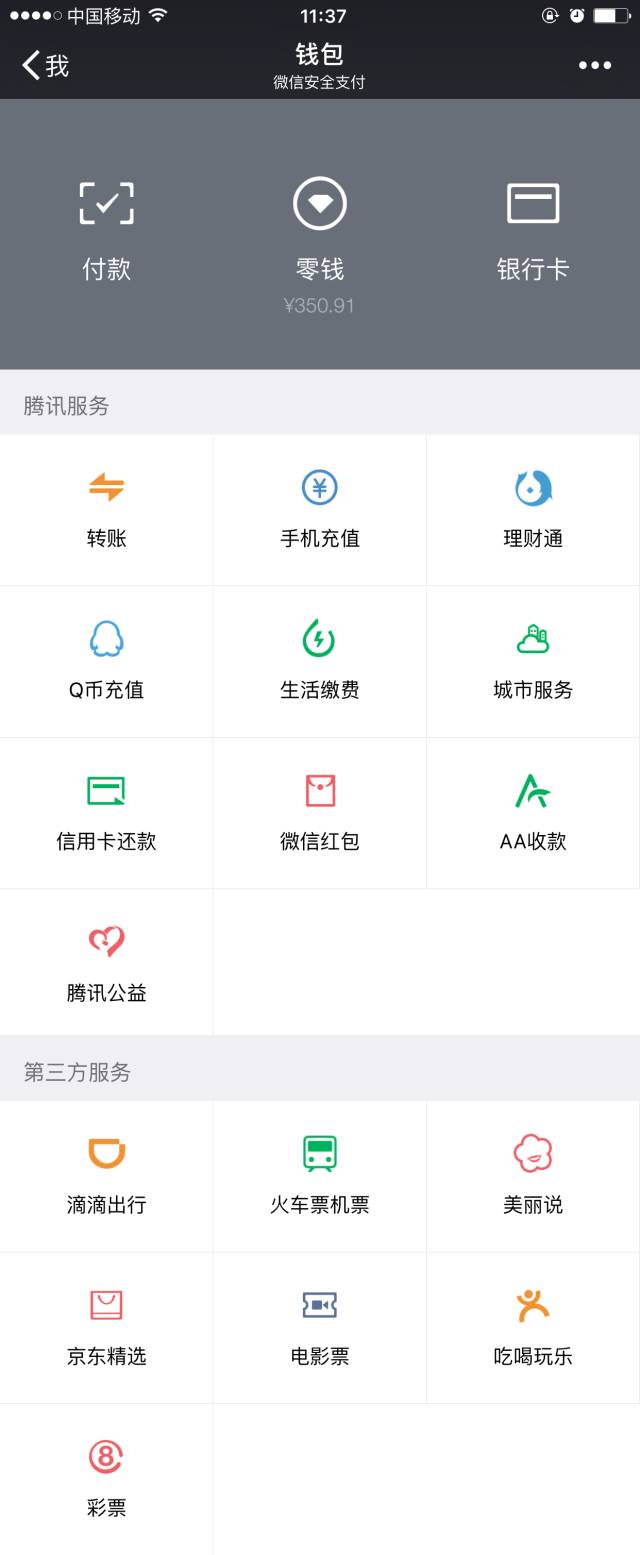
Task: Select 转账 transfer service
Action: [x=106, y=510]
